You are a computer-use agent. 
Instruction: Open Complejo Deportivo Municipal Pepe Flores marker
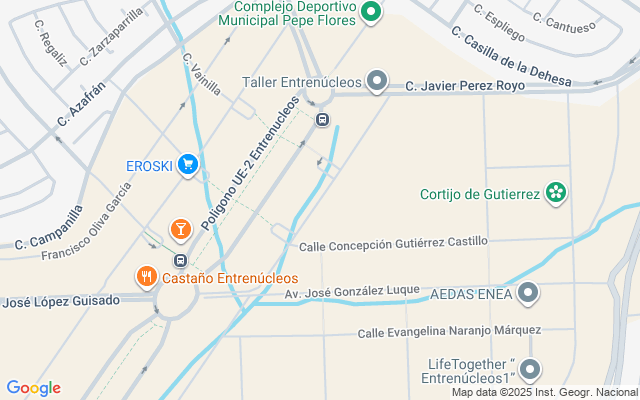(x=371, y=13)
